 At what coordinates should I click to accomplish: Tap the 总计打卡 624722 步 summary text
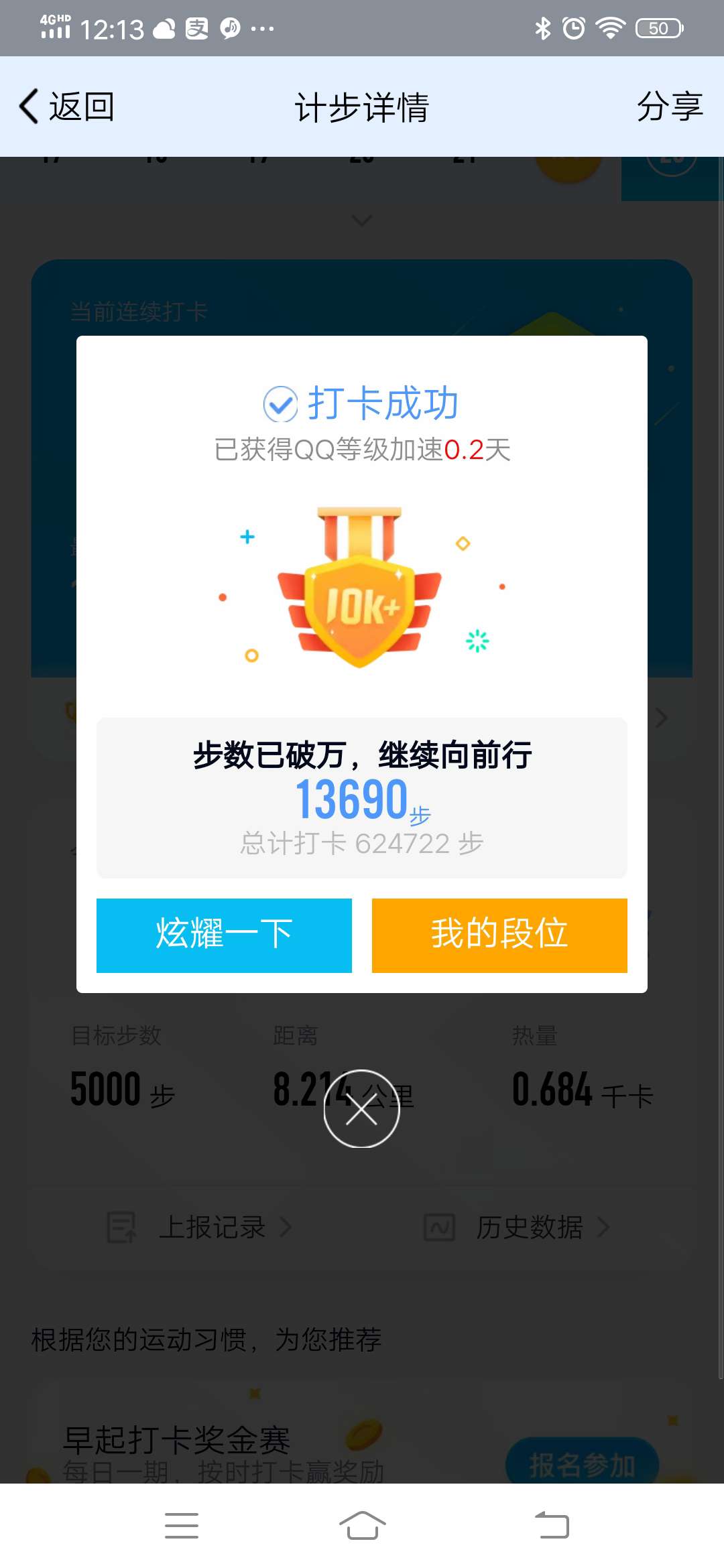pos(362,843)
